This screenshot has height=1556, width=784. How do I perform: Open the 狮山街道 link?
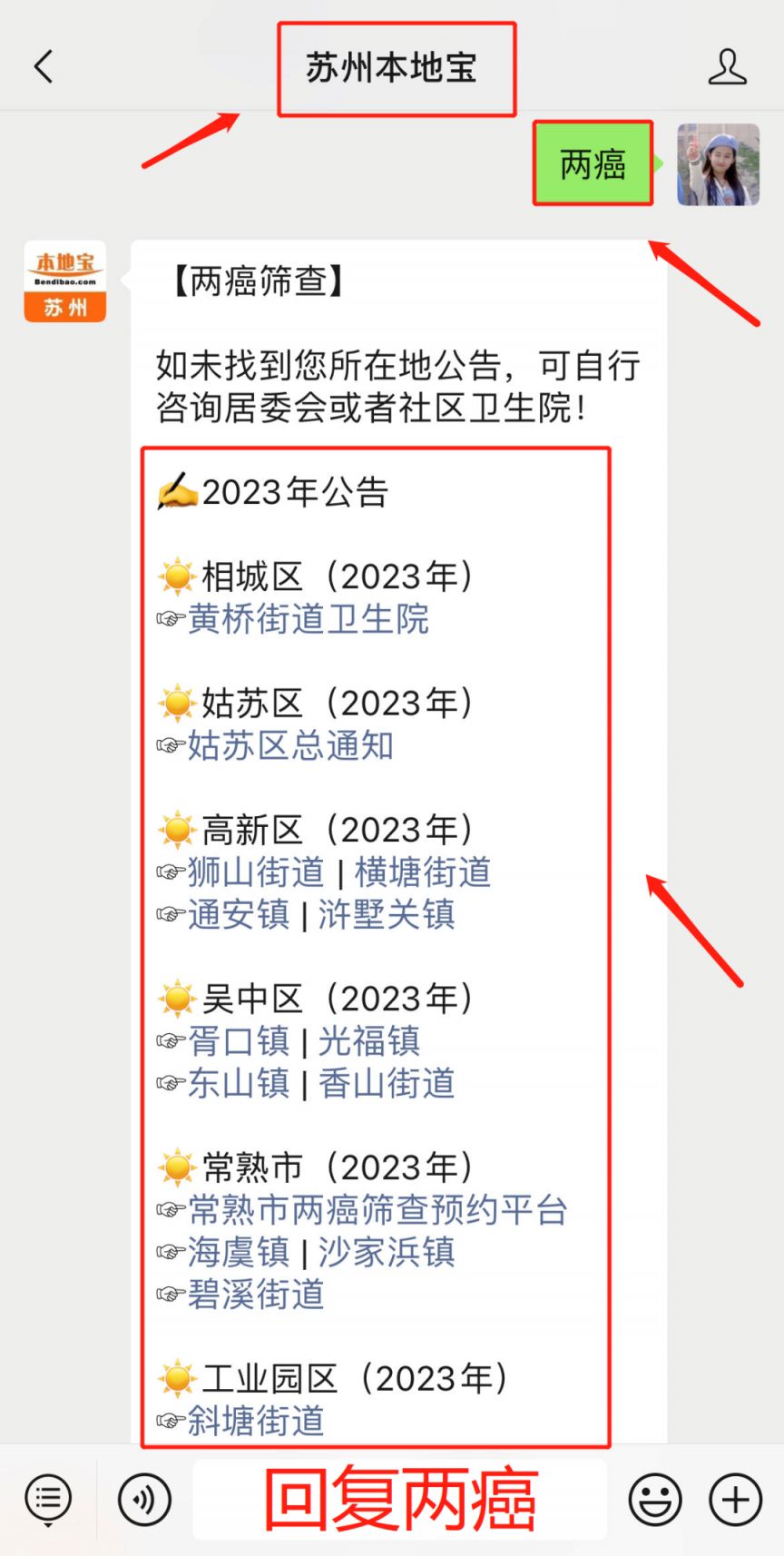[x=256, y=872]
